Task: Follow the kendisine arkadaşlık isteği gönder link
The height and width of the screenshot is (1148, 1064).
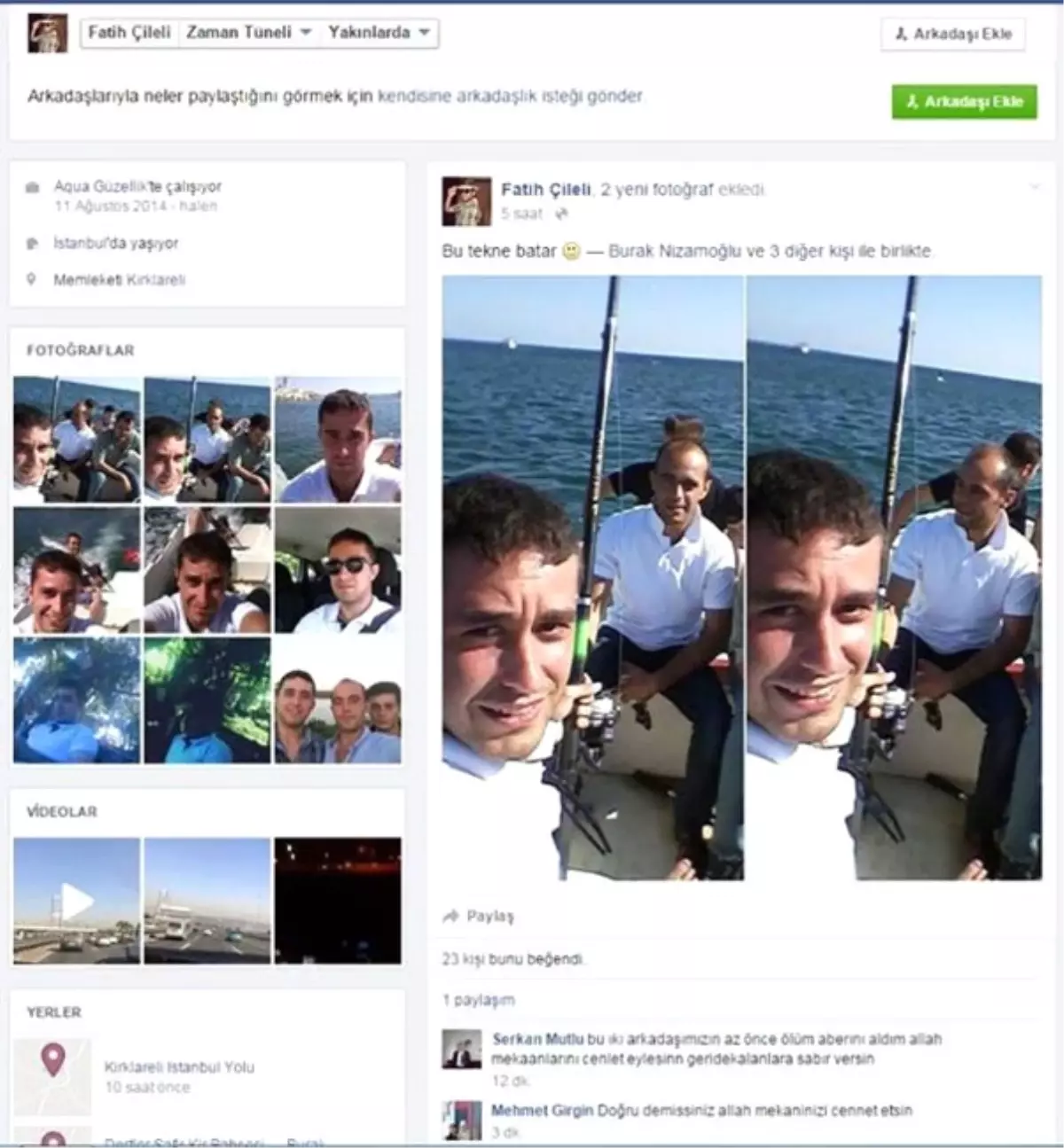Action: (510, 97)
